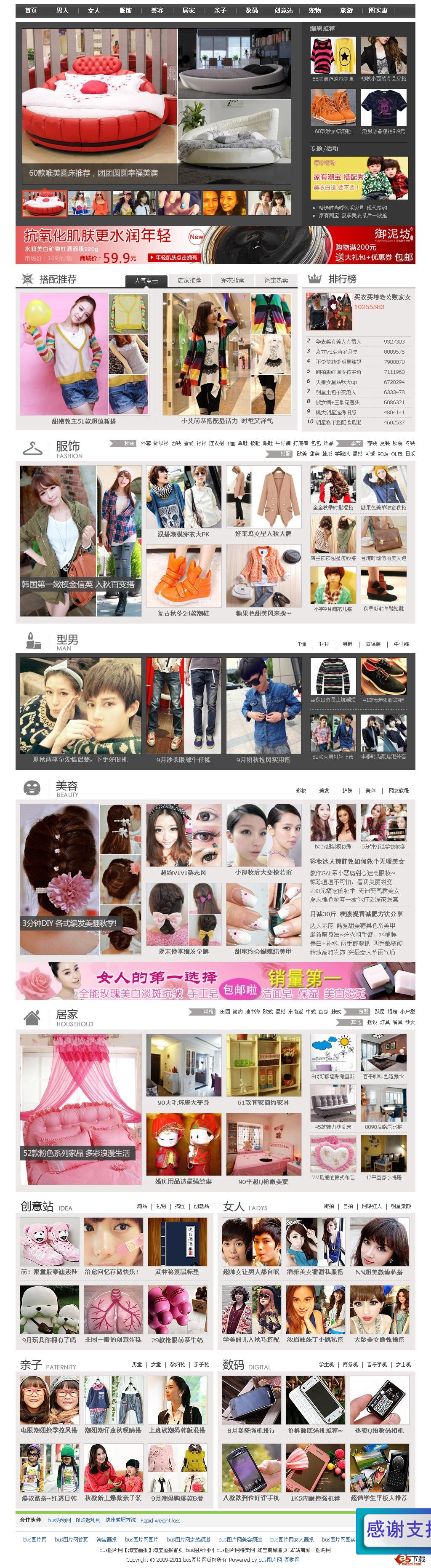Open the 女人 category in top navigation
This screenshot has height=1568, width=431.
coord(94,11)
